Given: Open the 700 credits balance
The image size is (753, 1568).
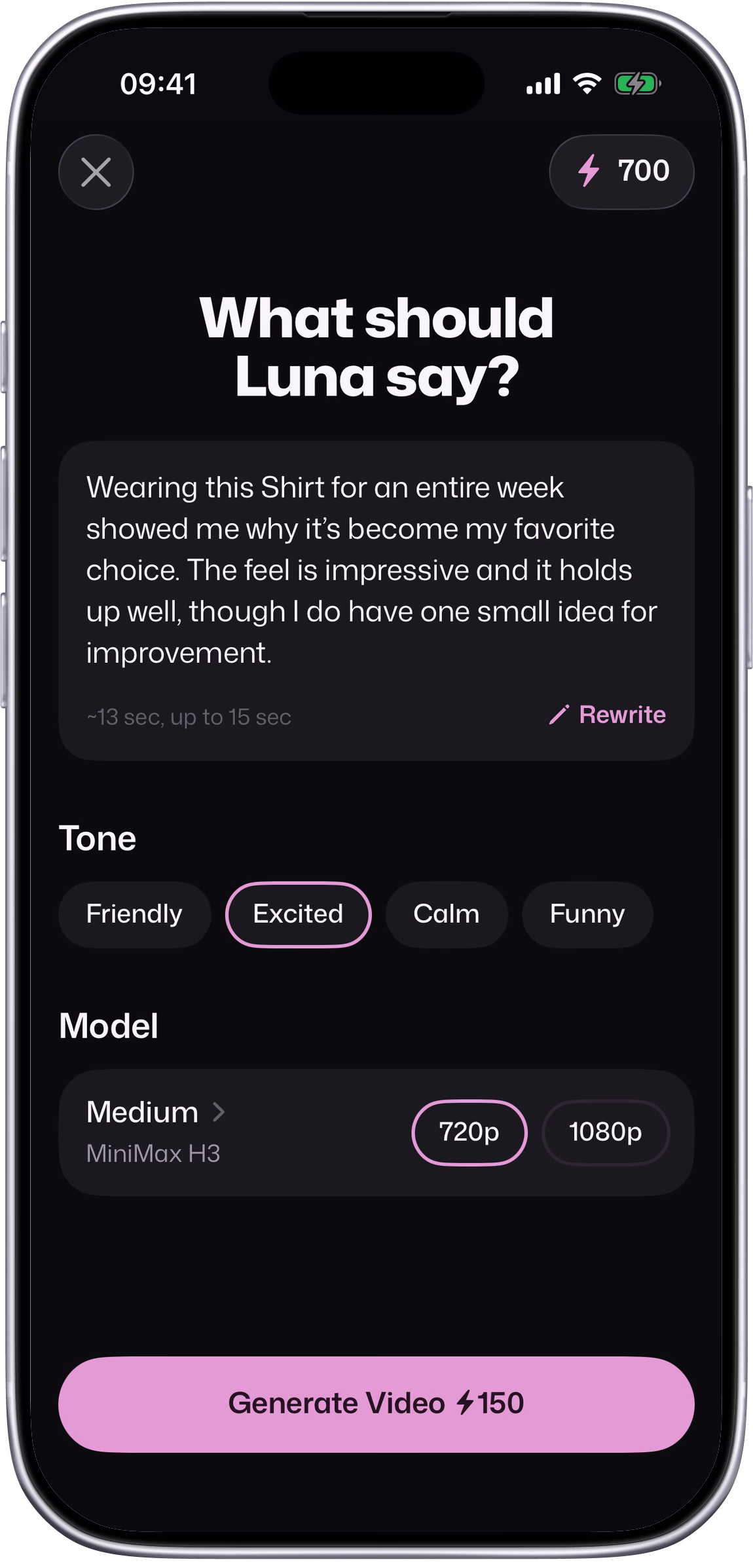Looking at the screenshot, I should (621, 172).
